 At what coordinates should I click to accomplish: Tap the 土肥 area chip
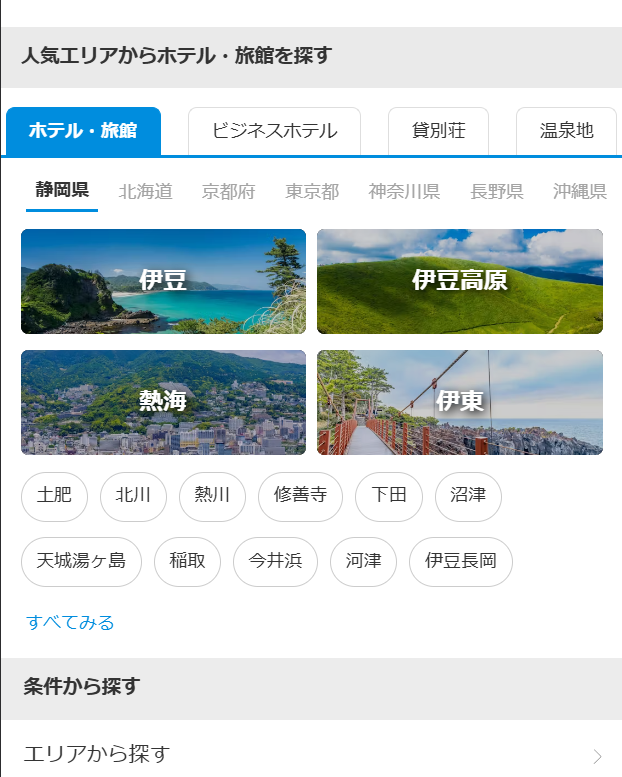(x=54, y=496)
